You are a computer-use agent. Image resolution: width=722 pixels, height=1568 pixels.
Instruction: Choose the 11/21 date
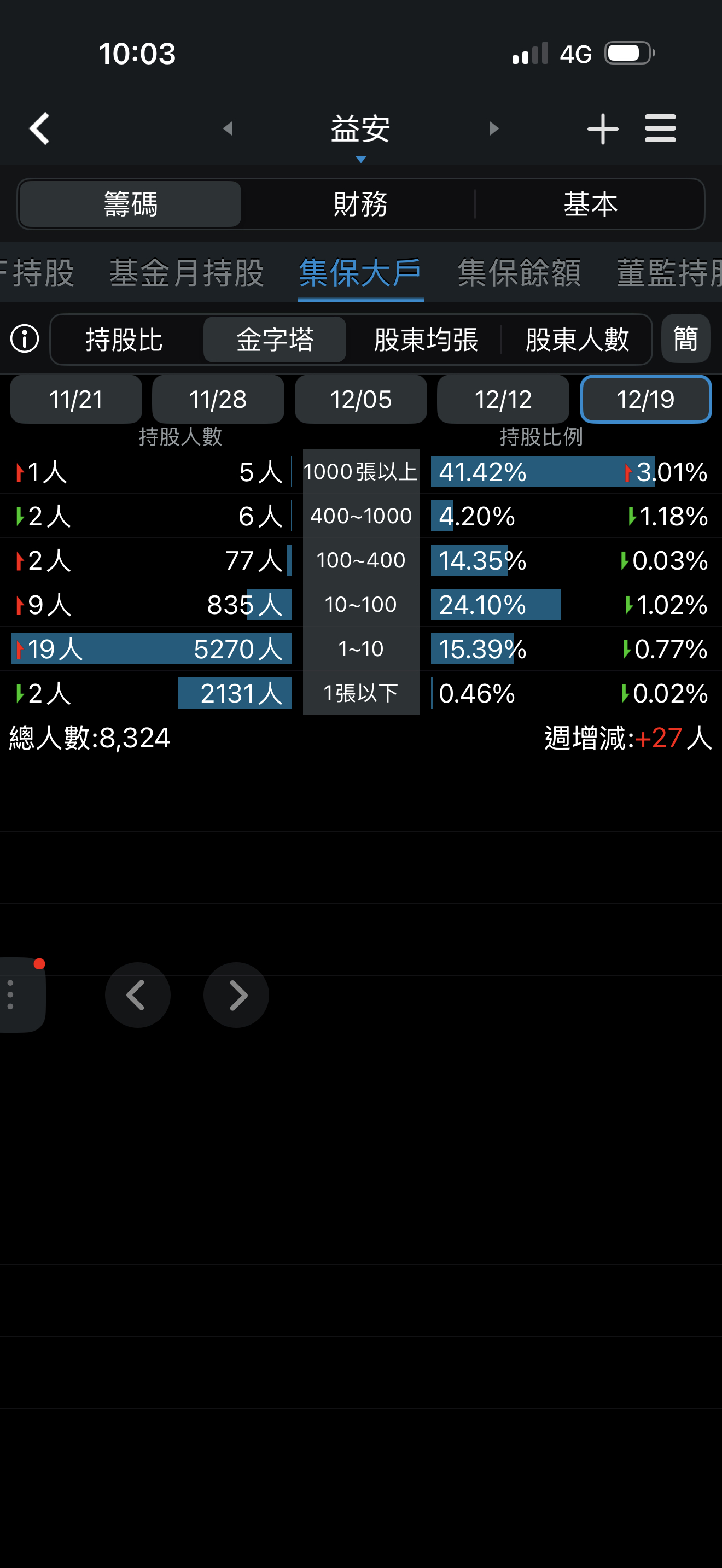click(x=76, y=399)
